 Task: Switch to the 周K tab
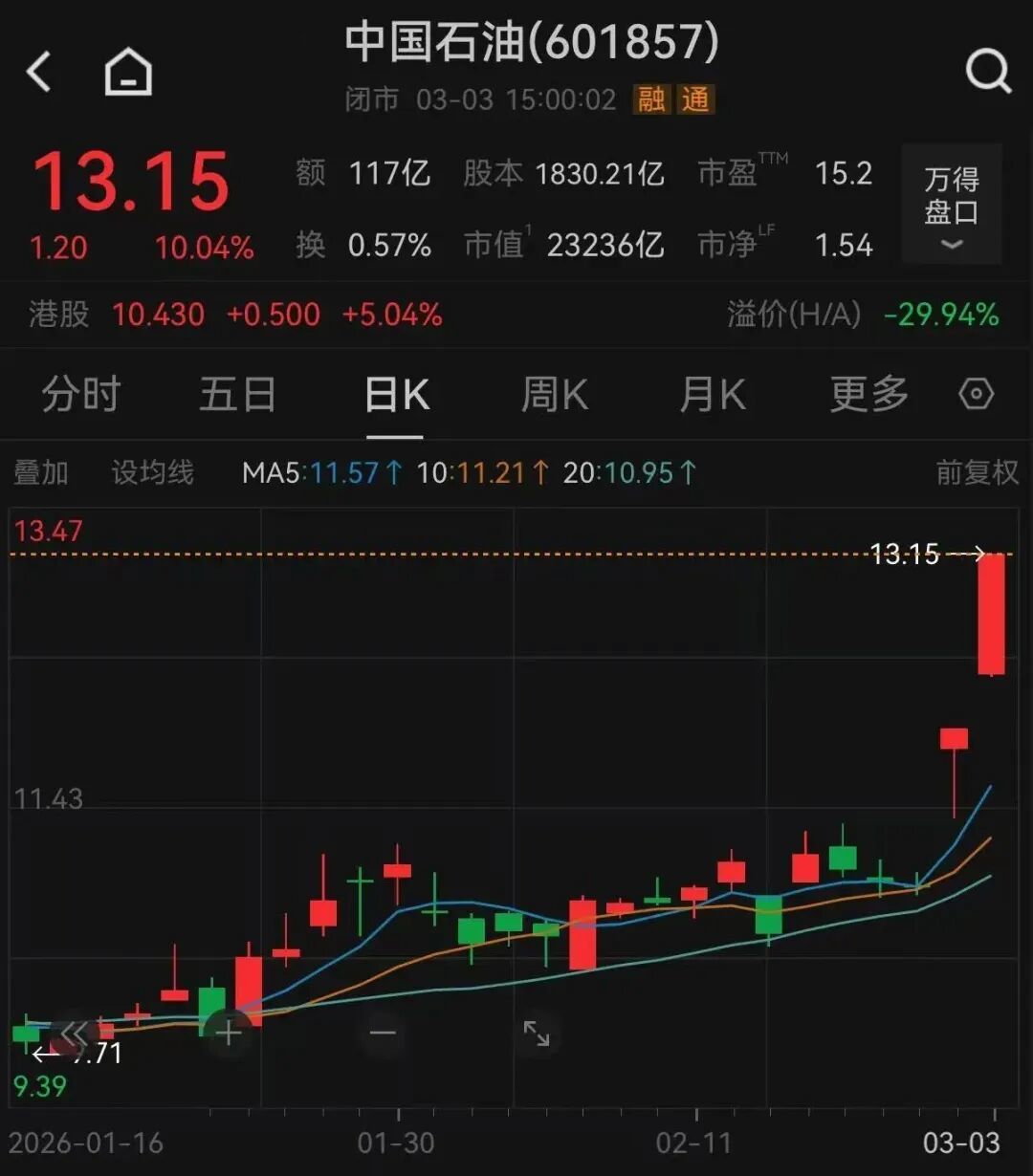(x=554, y=394)
